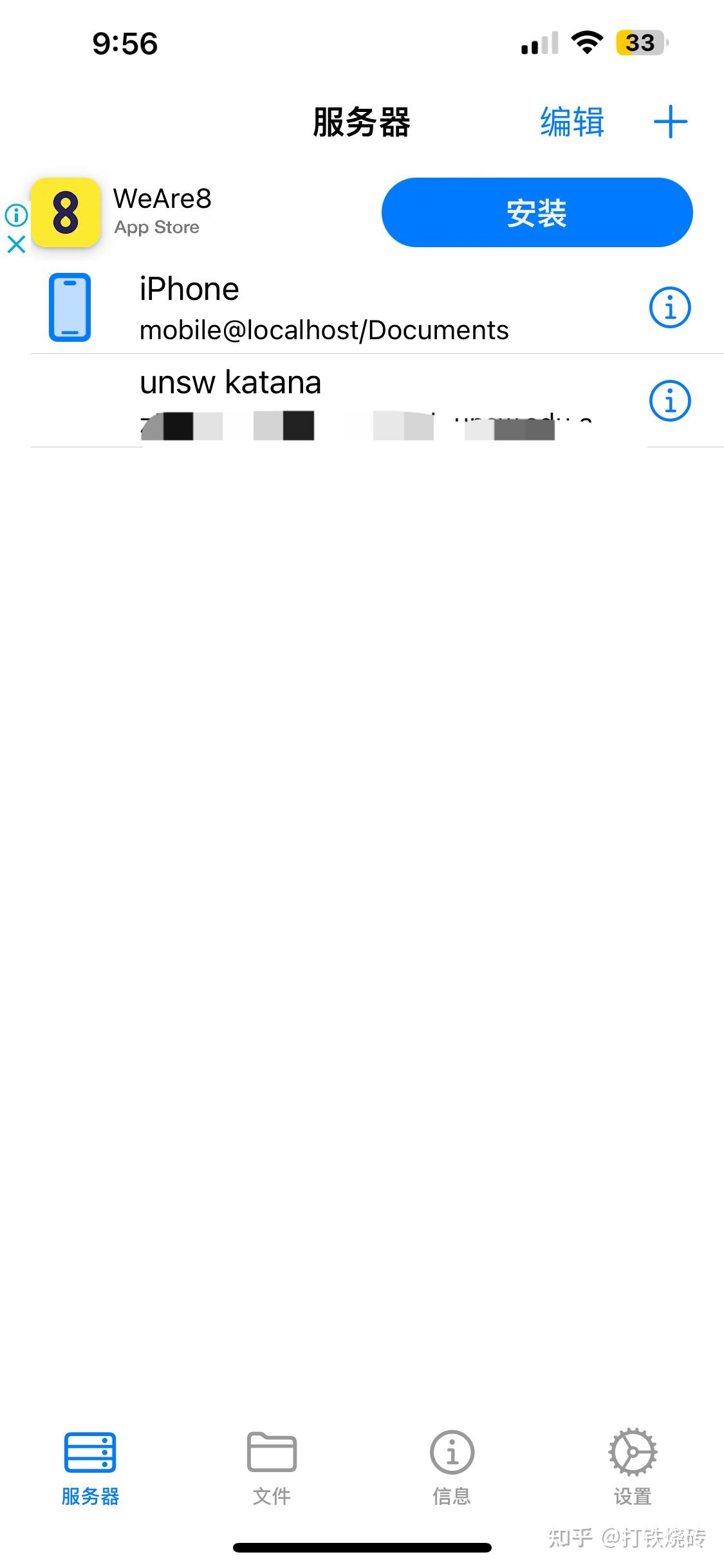
Task: Open the ad info icon
Action: [x=16, y=214]
